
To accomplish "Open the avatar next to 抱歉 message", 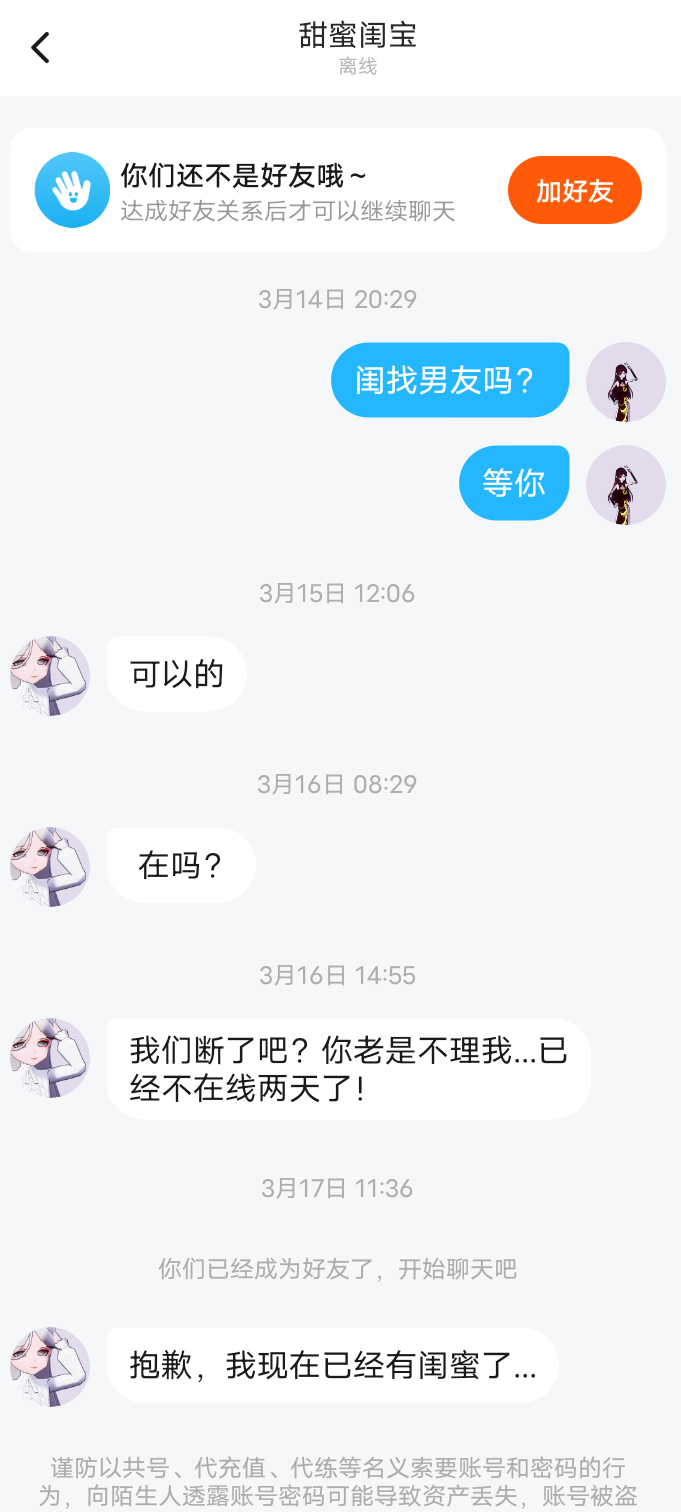I will click(50, 1367).
